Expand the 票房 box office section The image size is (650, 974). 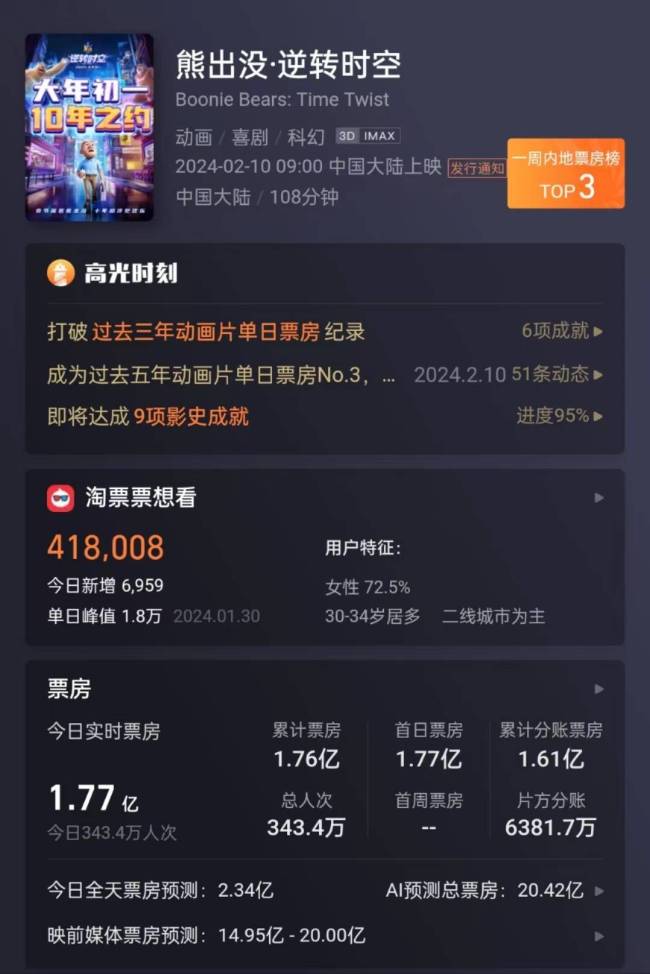coord(598,689)
